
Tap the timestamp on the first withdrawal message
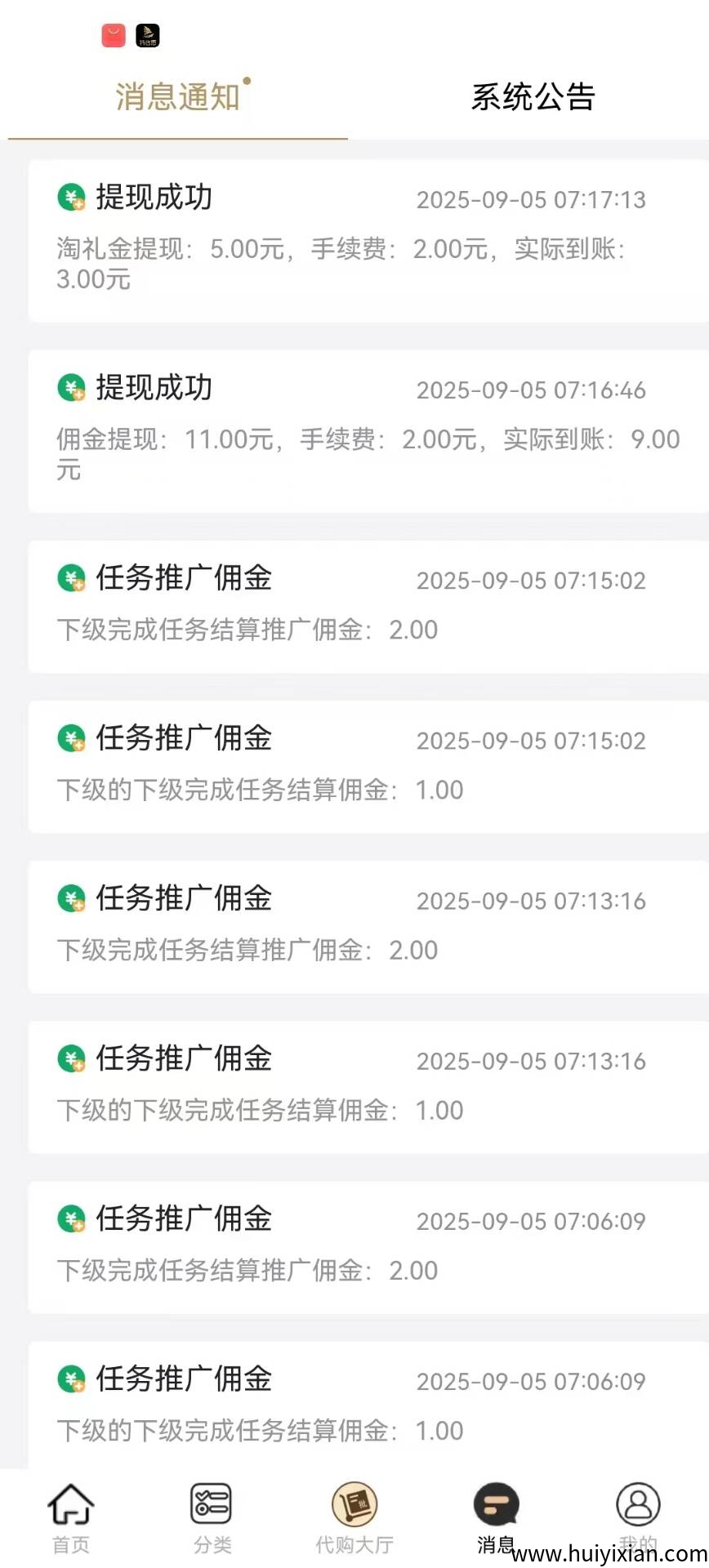coord(530,199)
